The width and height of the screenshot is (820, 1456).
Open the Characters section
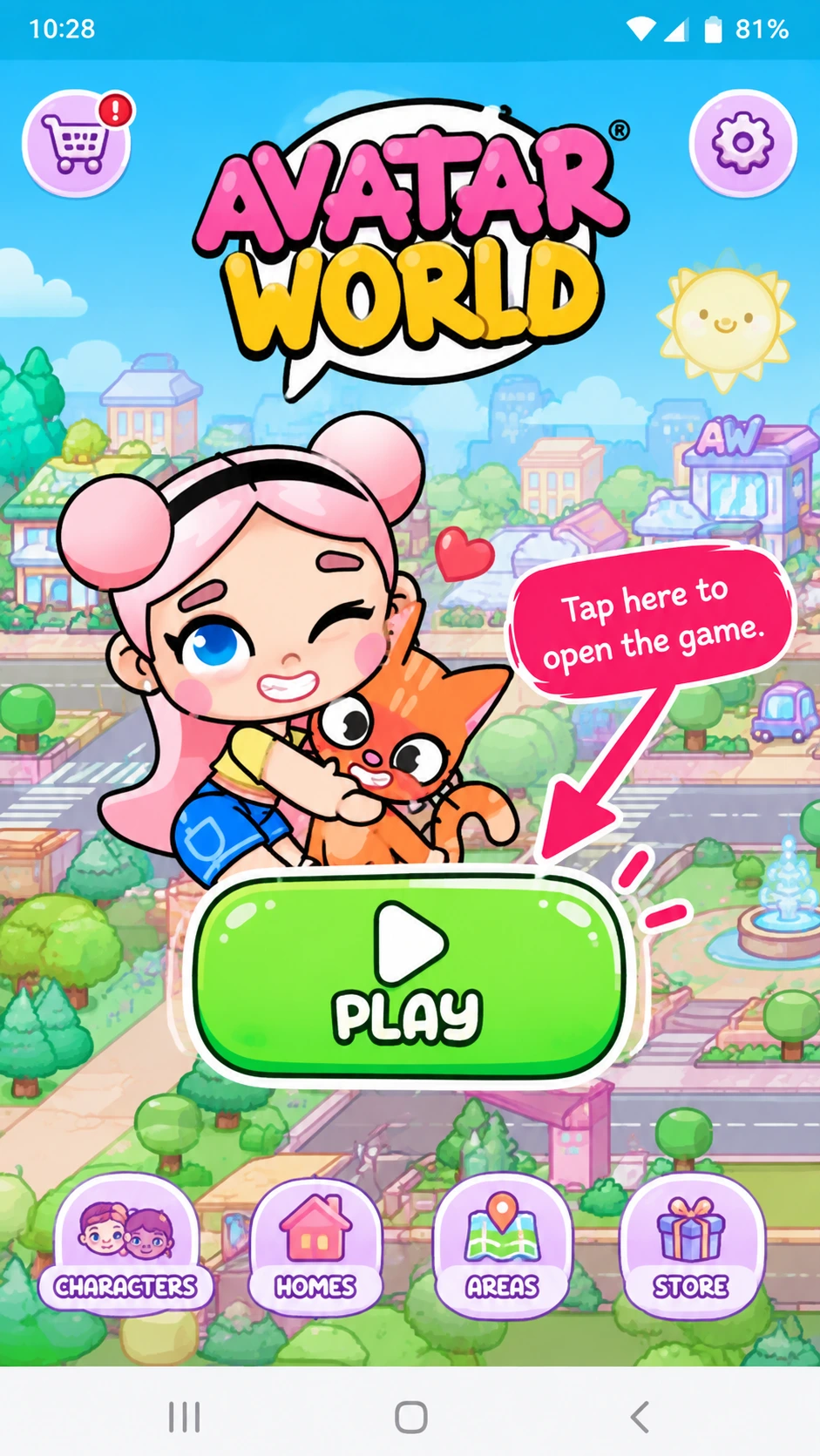(x=126, y=1246)
